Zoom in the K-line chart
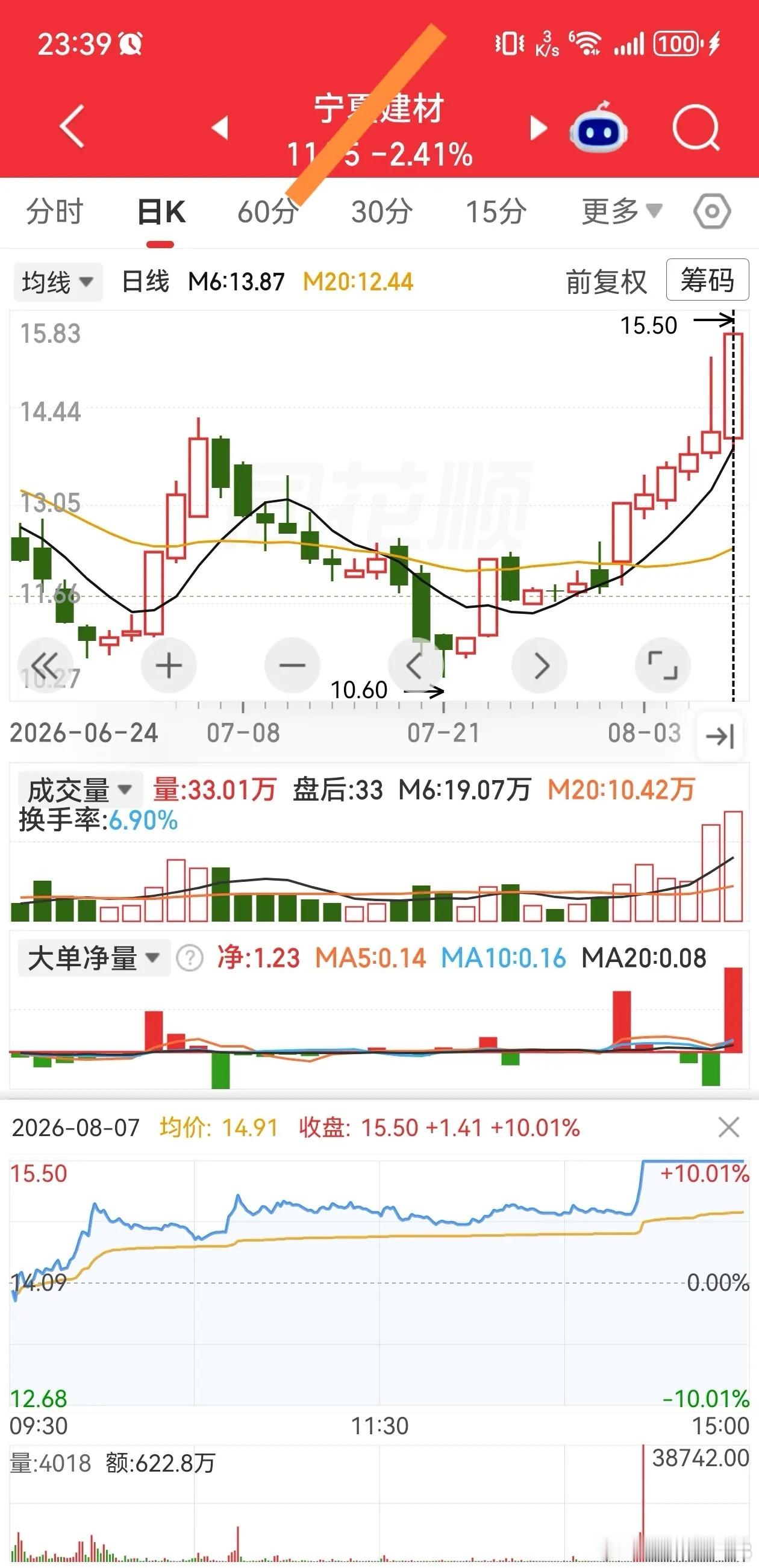Screen dimensions: 759x1568 (x=169, y=665)
